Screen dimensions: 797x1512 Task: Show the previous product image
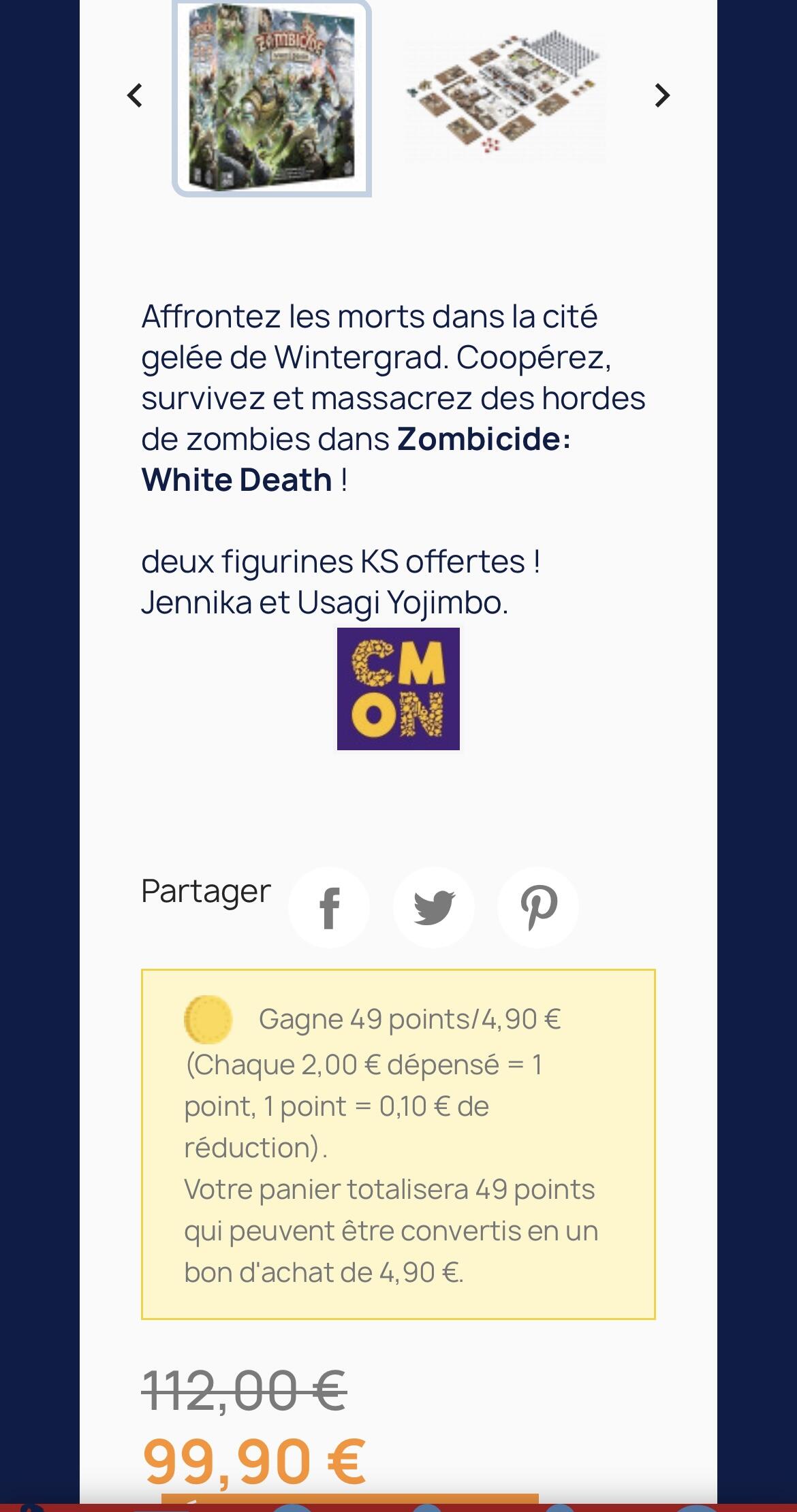click(135, 95)
